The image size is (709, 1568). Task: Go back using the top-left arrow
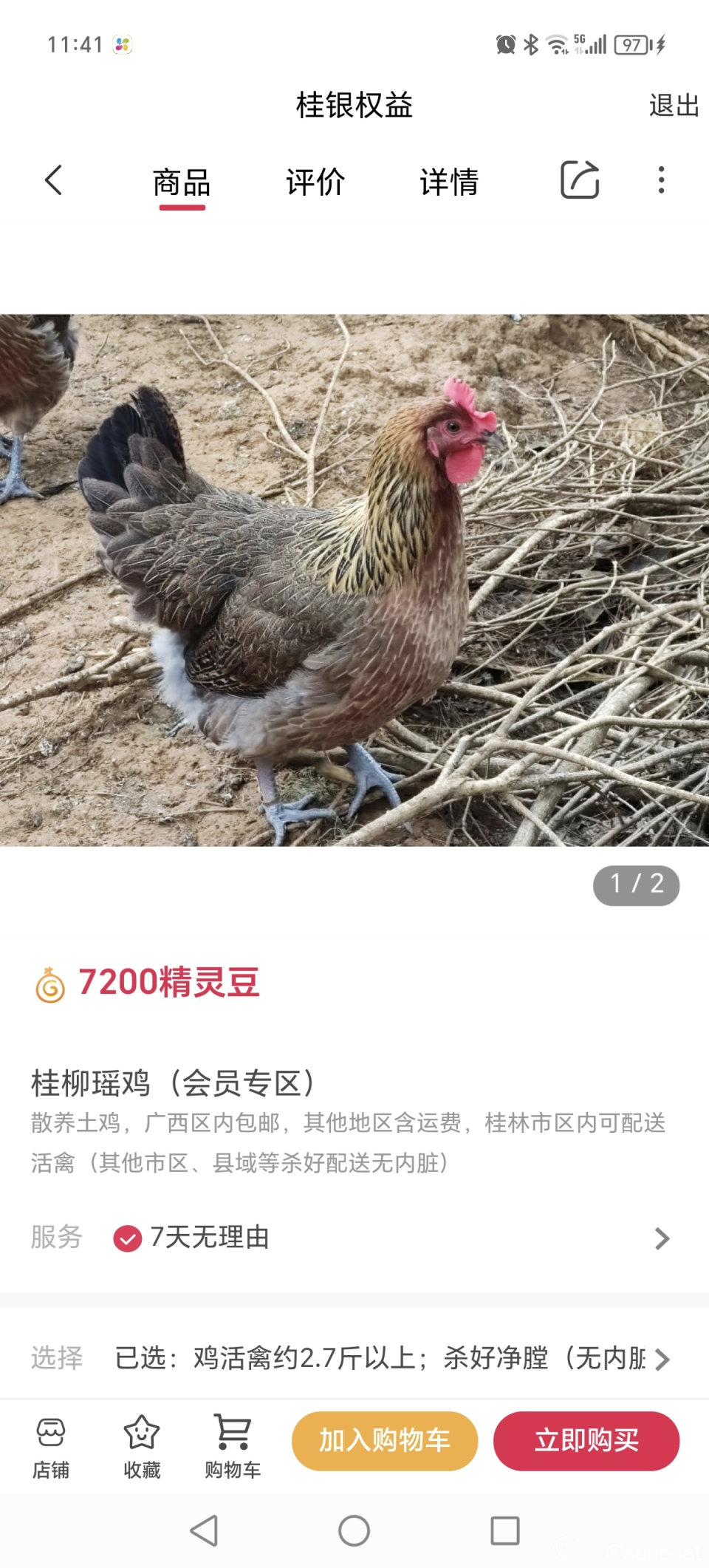tap(53, 180)
